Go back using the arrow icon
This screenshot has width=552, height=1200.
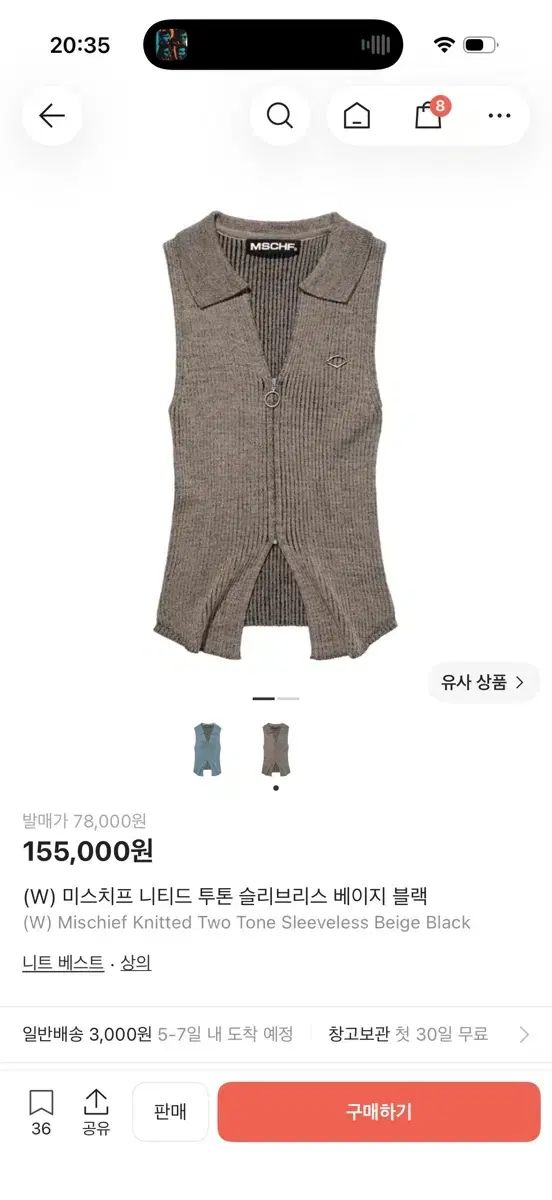tap(52, 116)
